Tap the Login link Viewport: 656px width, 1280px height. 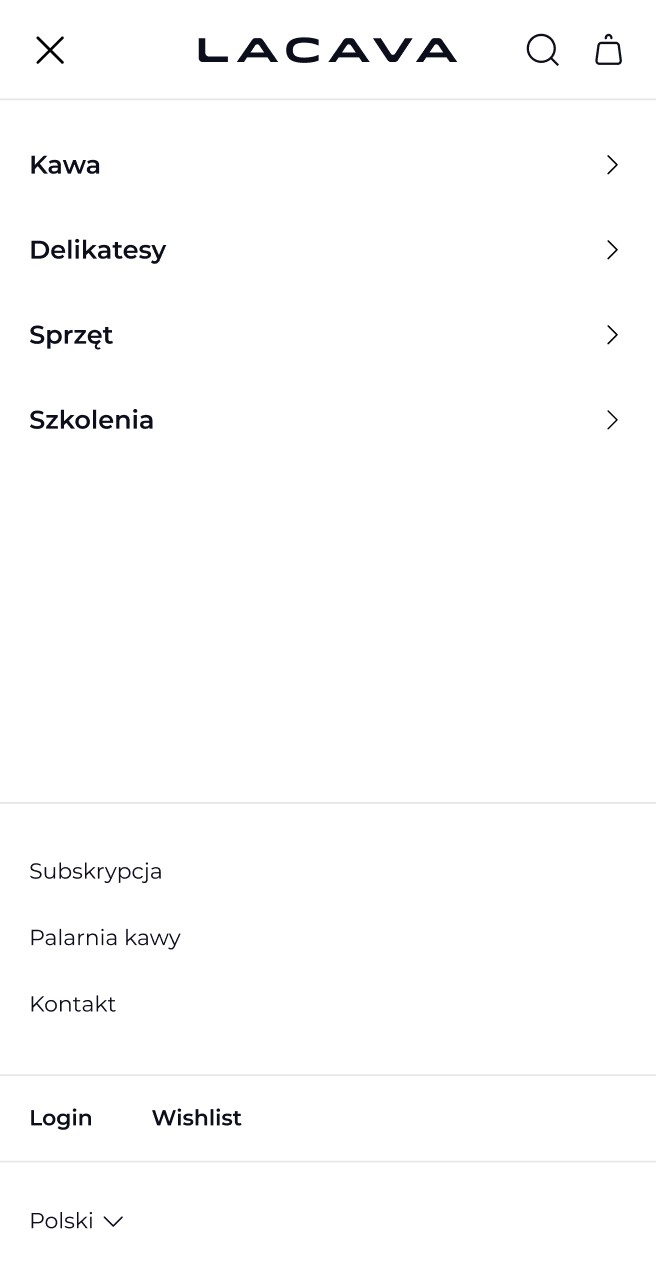(x=61, y=1118)
